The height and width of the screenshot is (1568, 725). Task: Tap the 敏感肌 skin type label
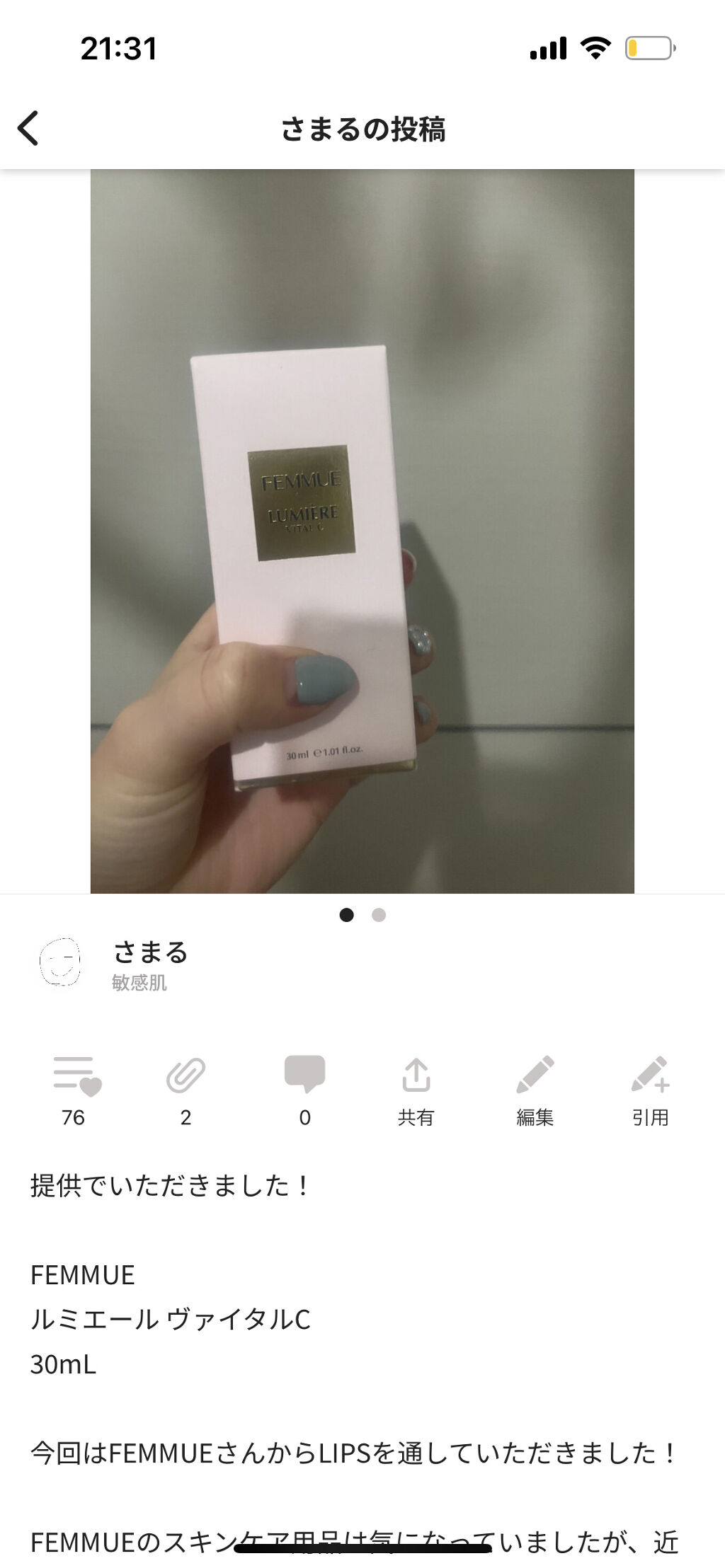tap(139, 984)
